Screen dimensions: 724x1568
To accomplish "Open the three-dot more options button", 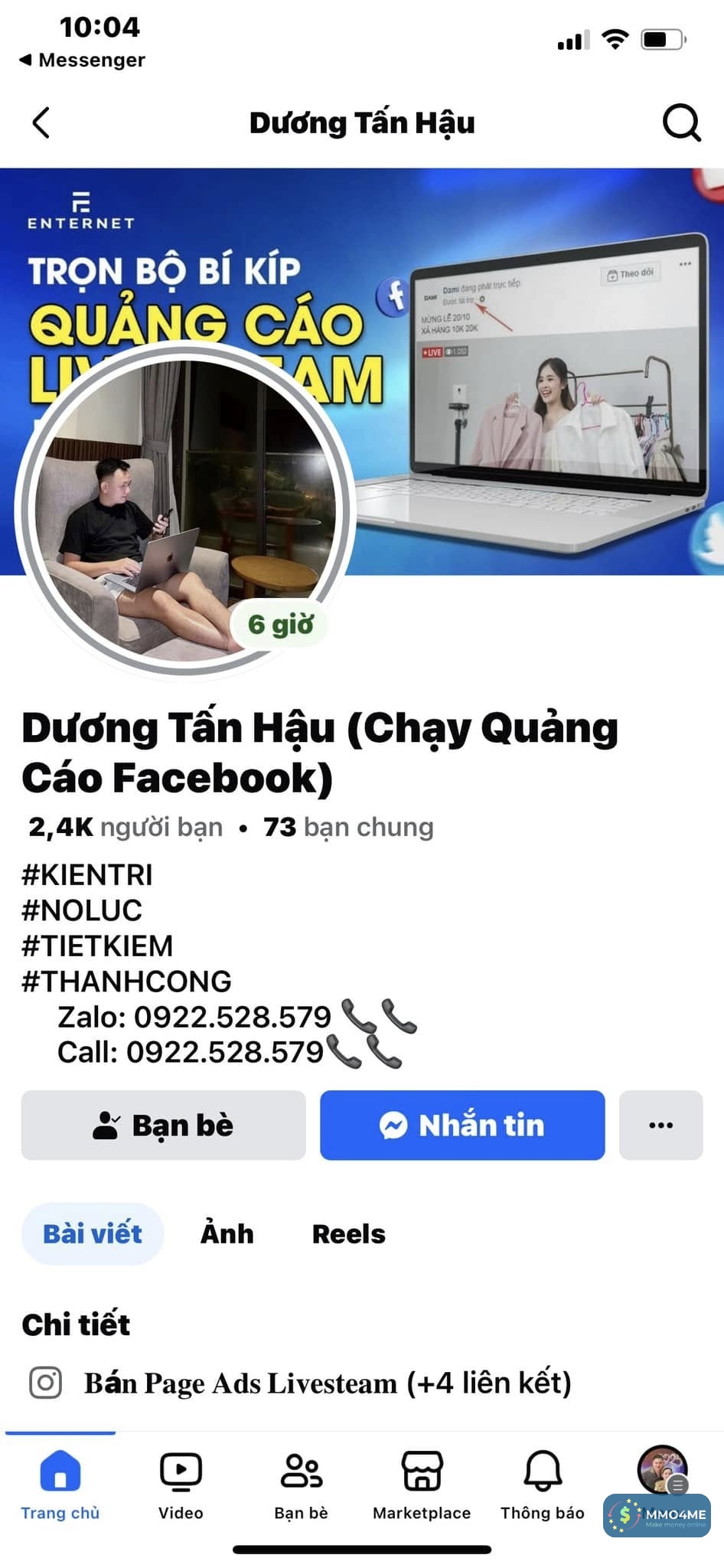I will (660, 1125).
